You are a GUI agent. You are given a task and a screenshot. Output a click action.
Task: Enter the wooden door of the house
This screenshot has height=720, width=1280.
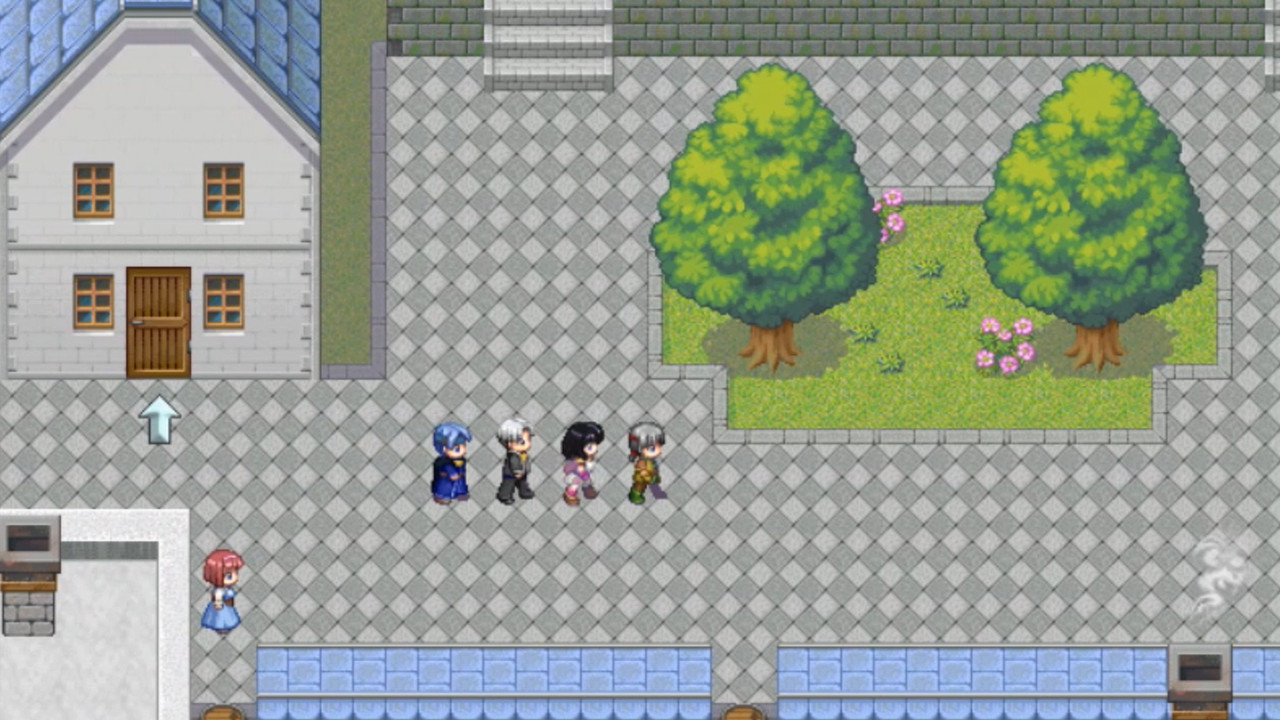click(158, 322)
